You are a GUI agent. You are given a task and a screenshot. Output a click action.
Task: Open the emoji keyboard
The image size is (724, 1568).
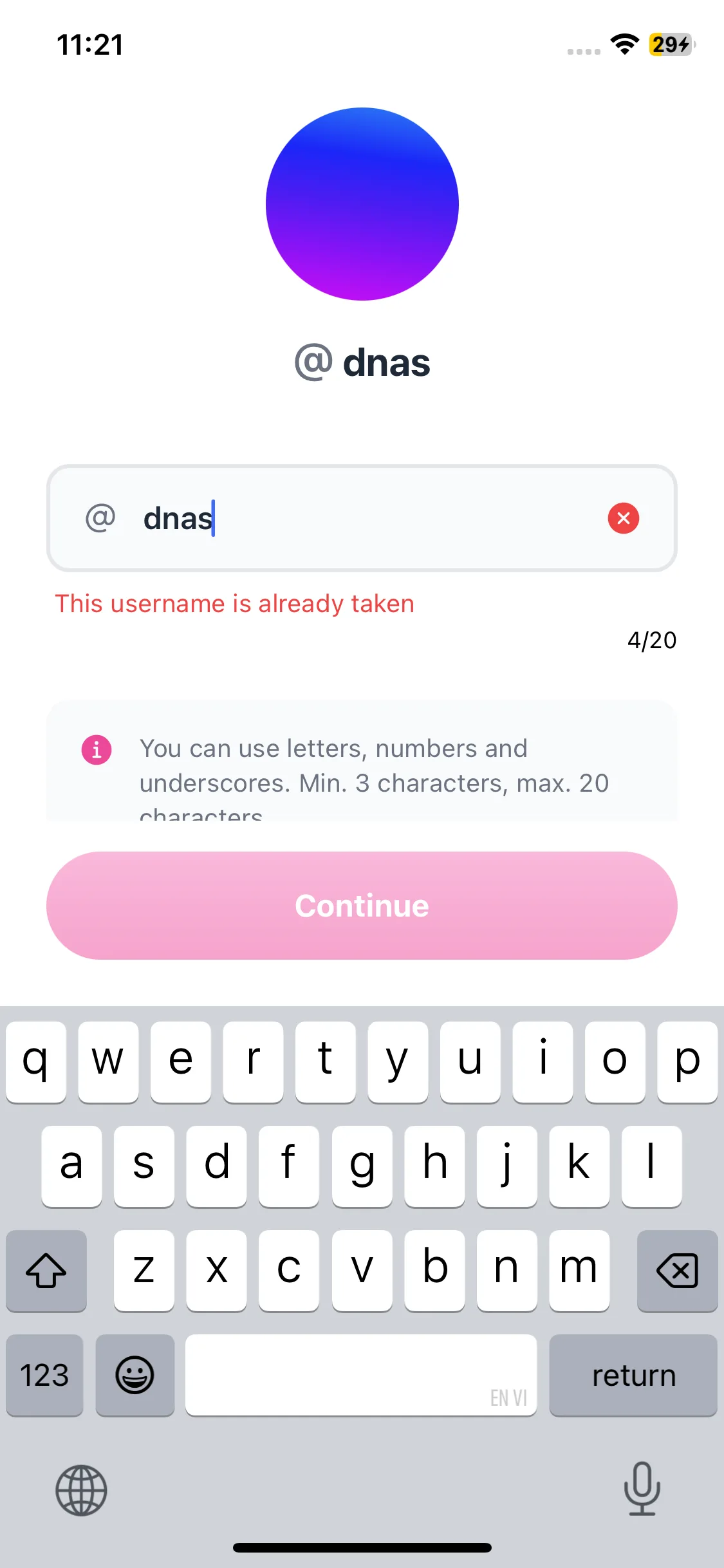(x=135, y=1375)
